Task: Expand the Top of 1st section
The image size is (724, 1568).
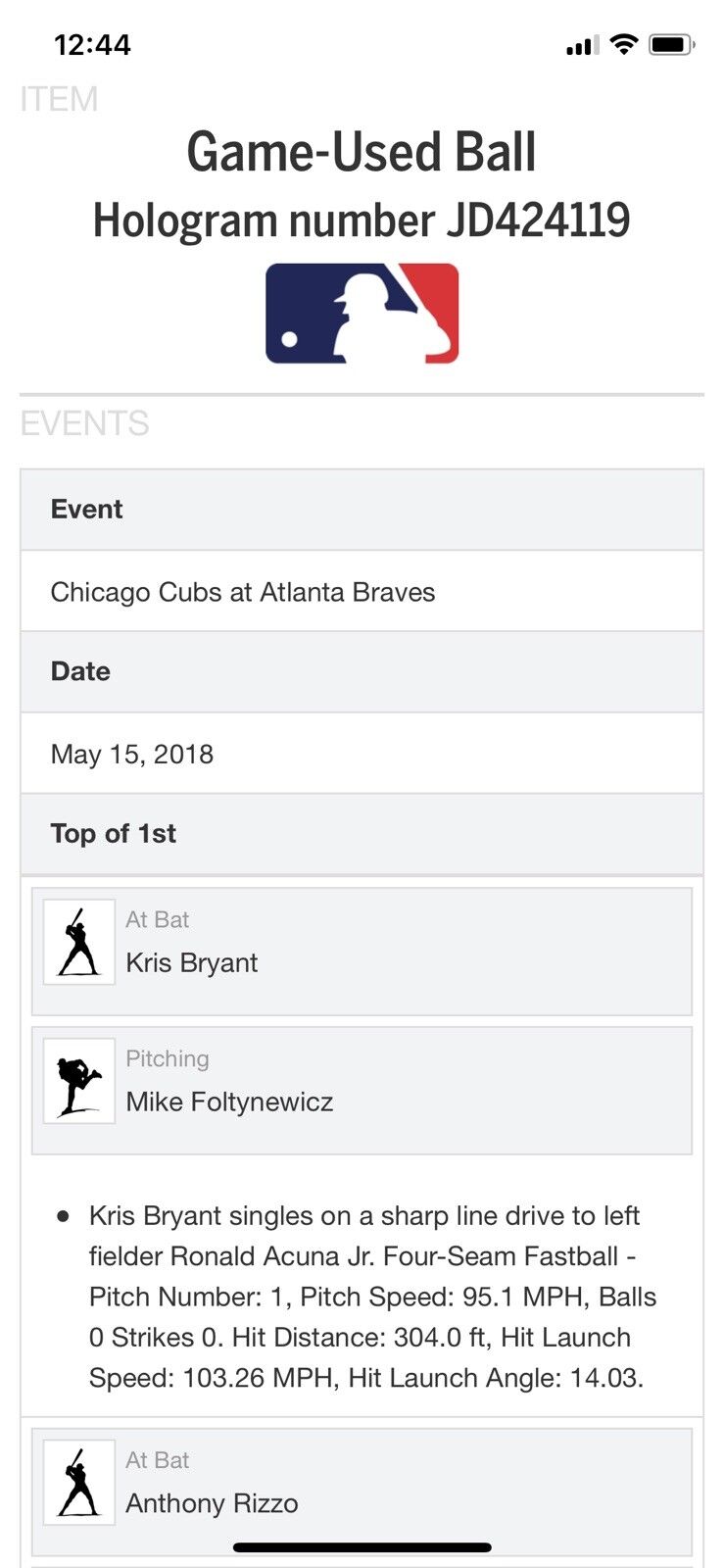Action: (362, 834)
